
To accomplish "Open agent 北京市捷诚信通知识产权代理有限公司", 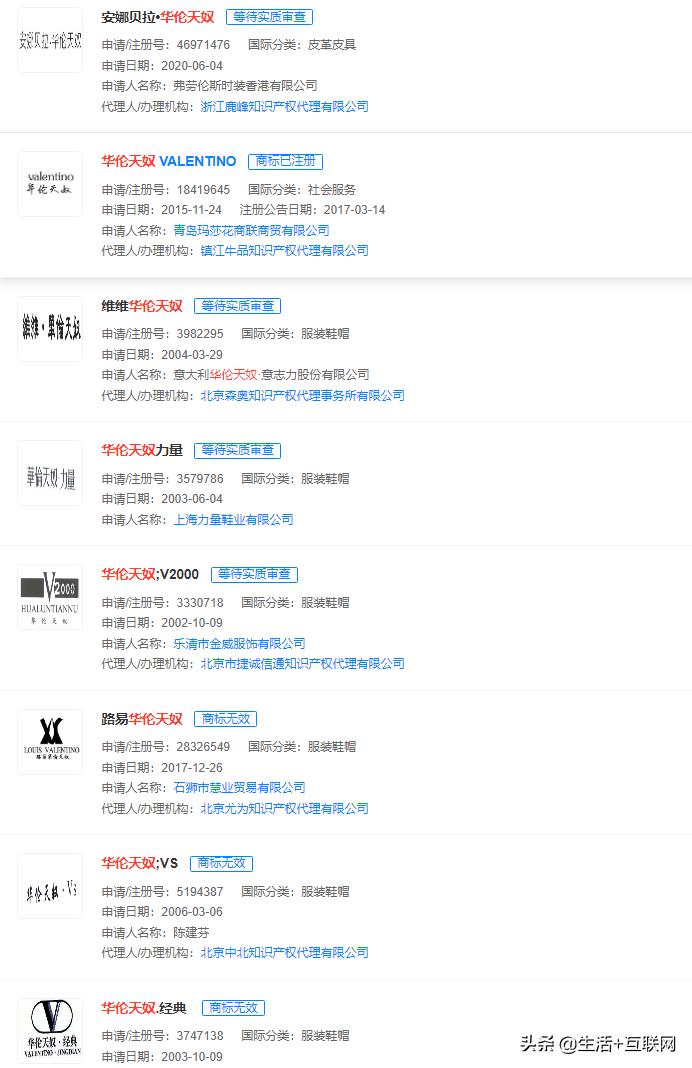I will click(x=302, y=663).
